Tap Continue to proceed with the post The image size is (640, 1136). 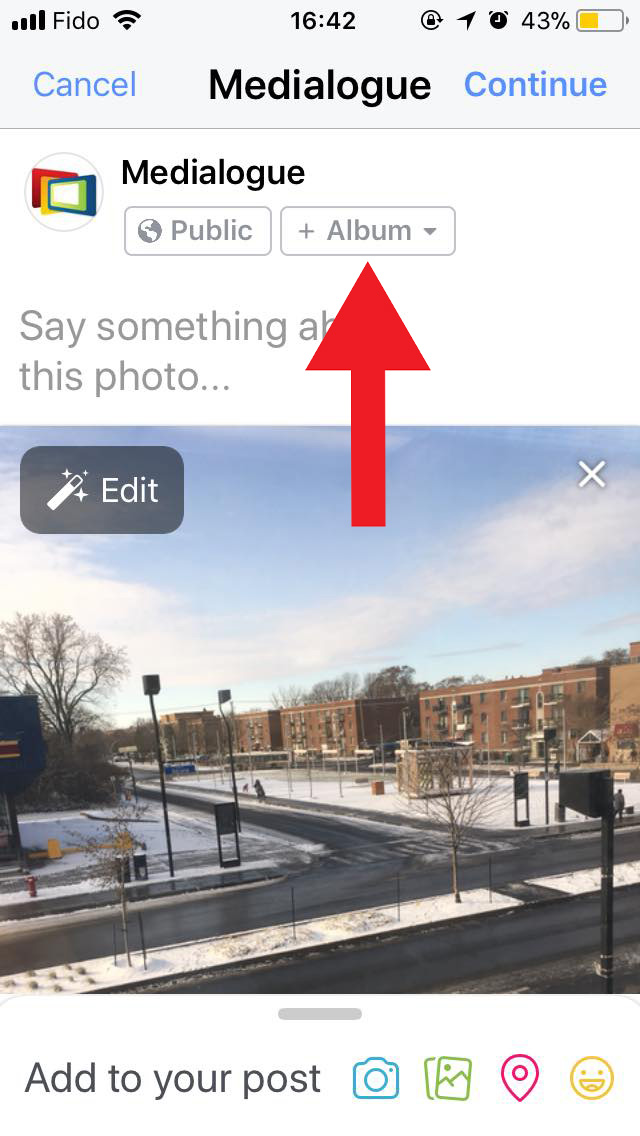click(535, 85)
